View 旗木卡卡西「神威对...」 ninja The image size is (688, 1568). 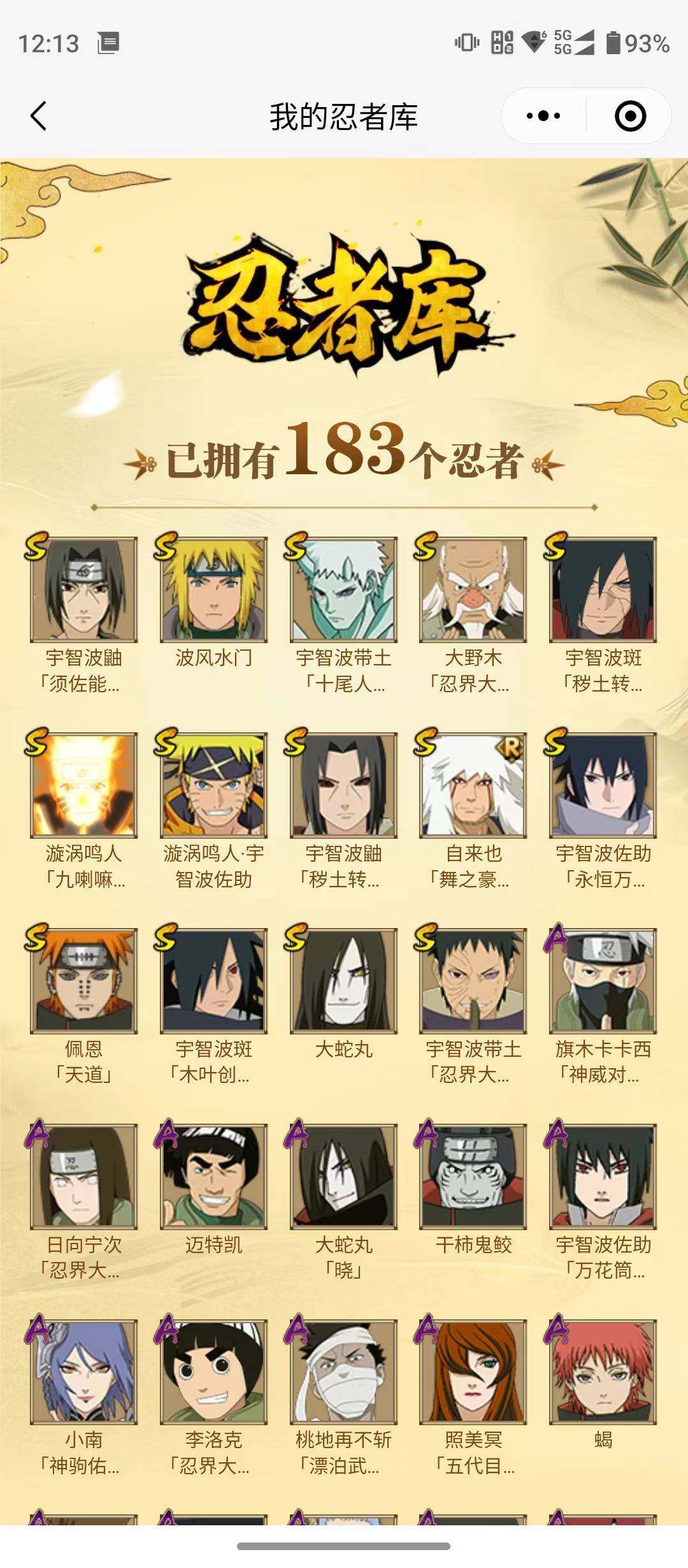[603, 981]
